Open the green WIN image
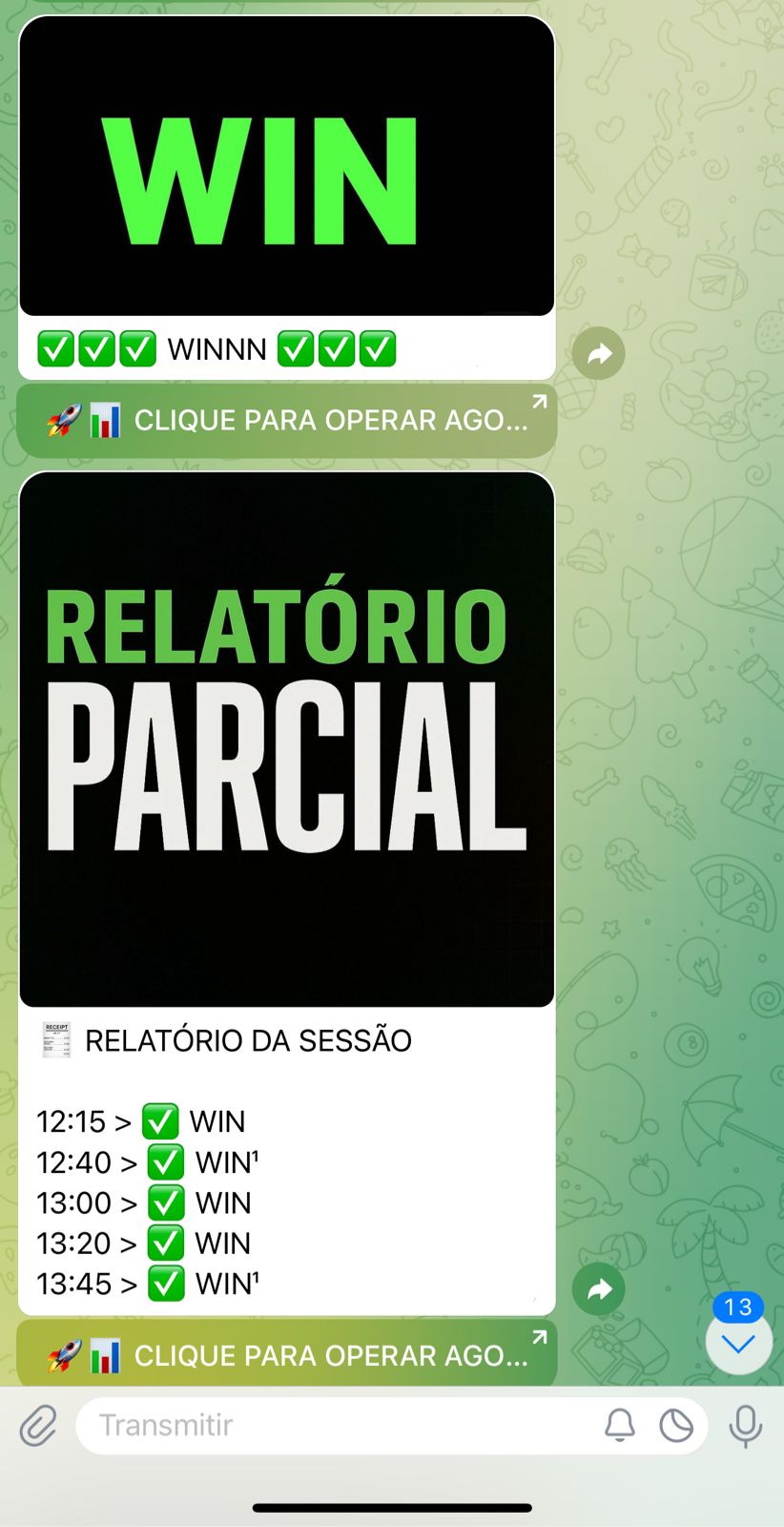This screenshot has width=784, height=1527. click(x=286, y=167)
